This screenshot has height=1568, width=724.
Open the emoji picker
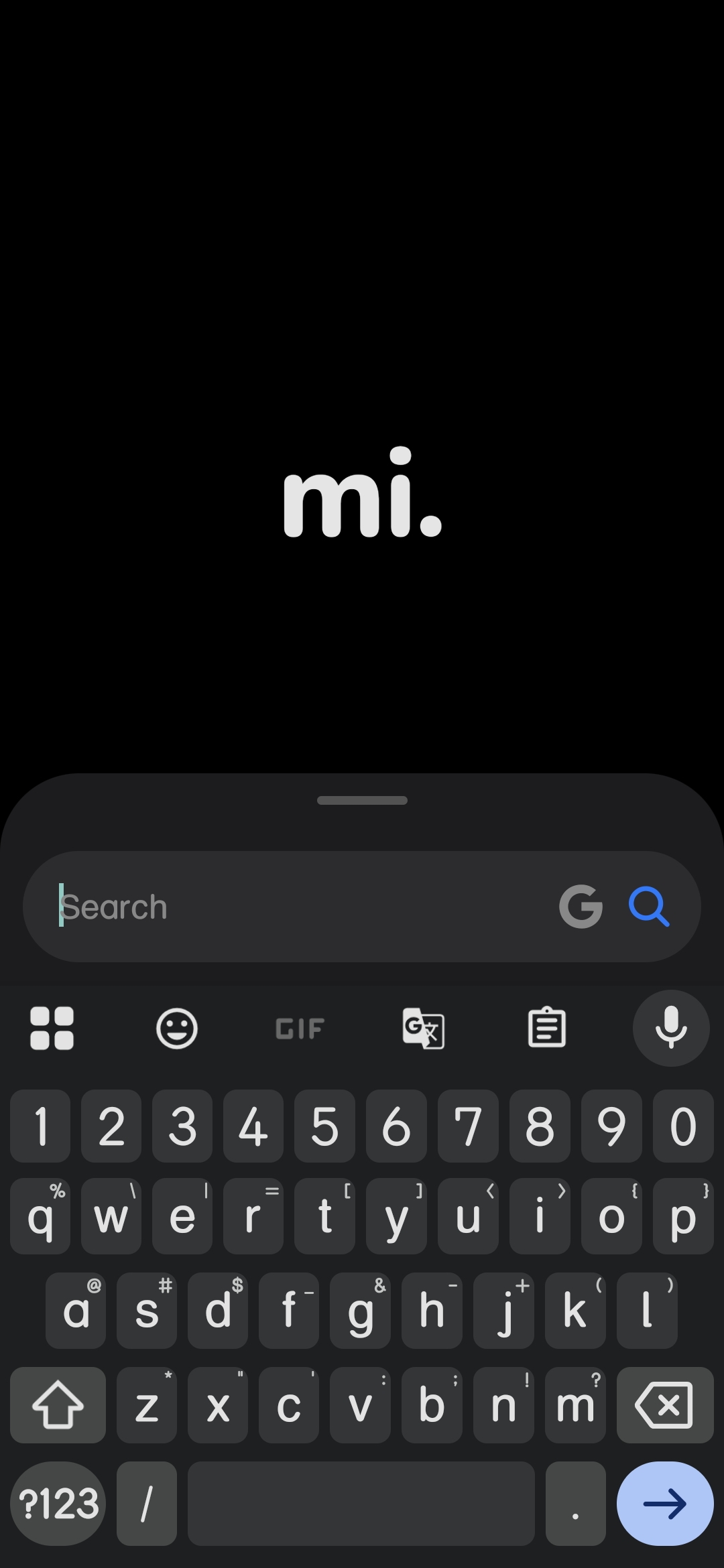point(177,1028)
